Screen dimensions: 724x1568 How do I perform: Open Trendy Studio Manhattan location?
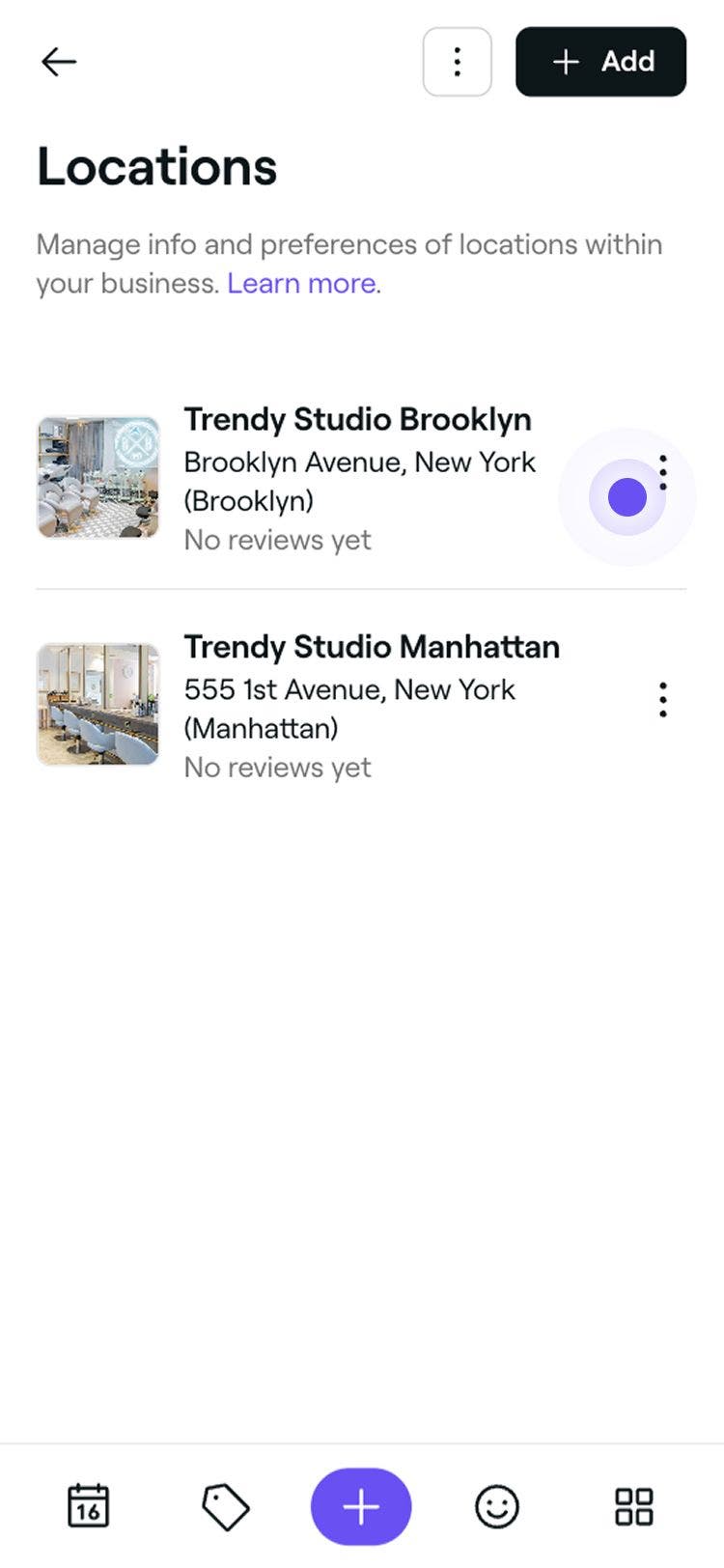point(372,647)
